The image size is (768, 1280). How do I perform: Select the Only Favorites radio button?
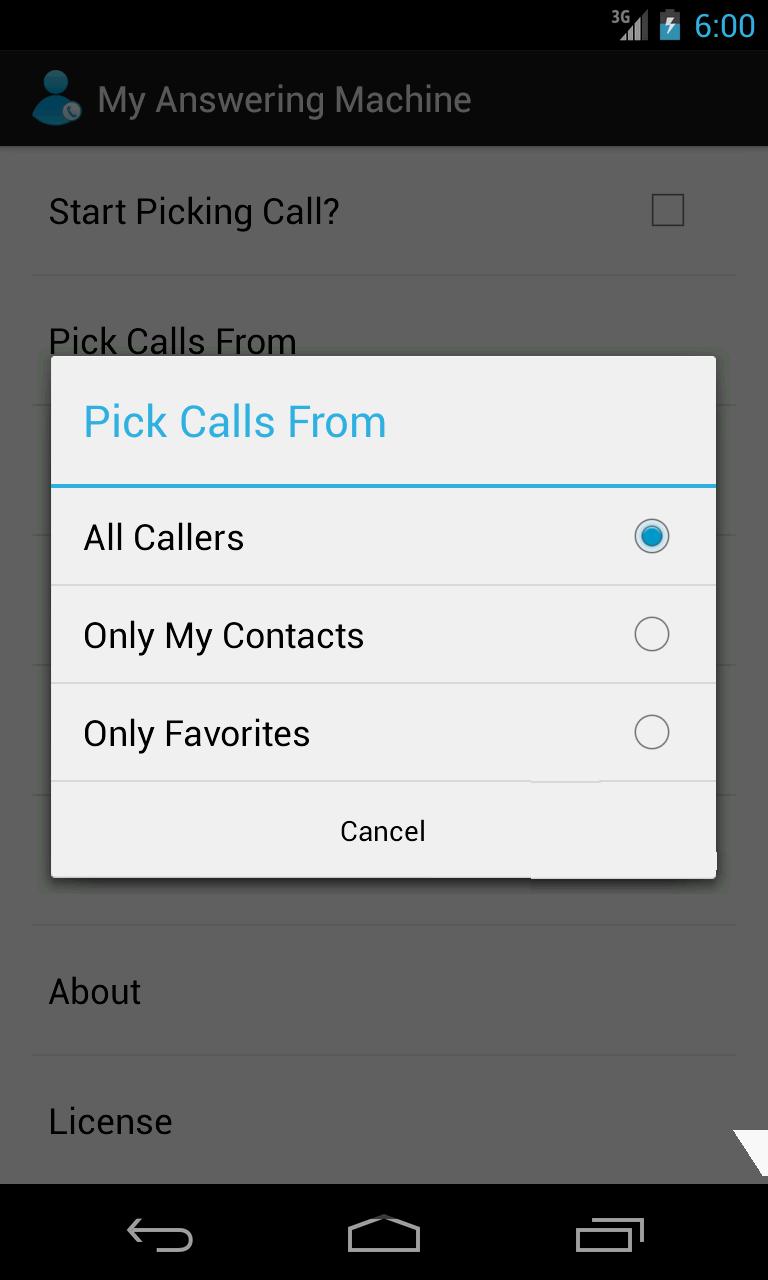pyautogui.click(x=651, y=731)
